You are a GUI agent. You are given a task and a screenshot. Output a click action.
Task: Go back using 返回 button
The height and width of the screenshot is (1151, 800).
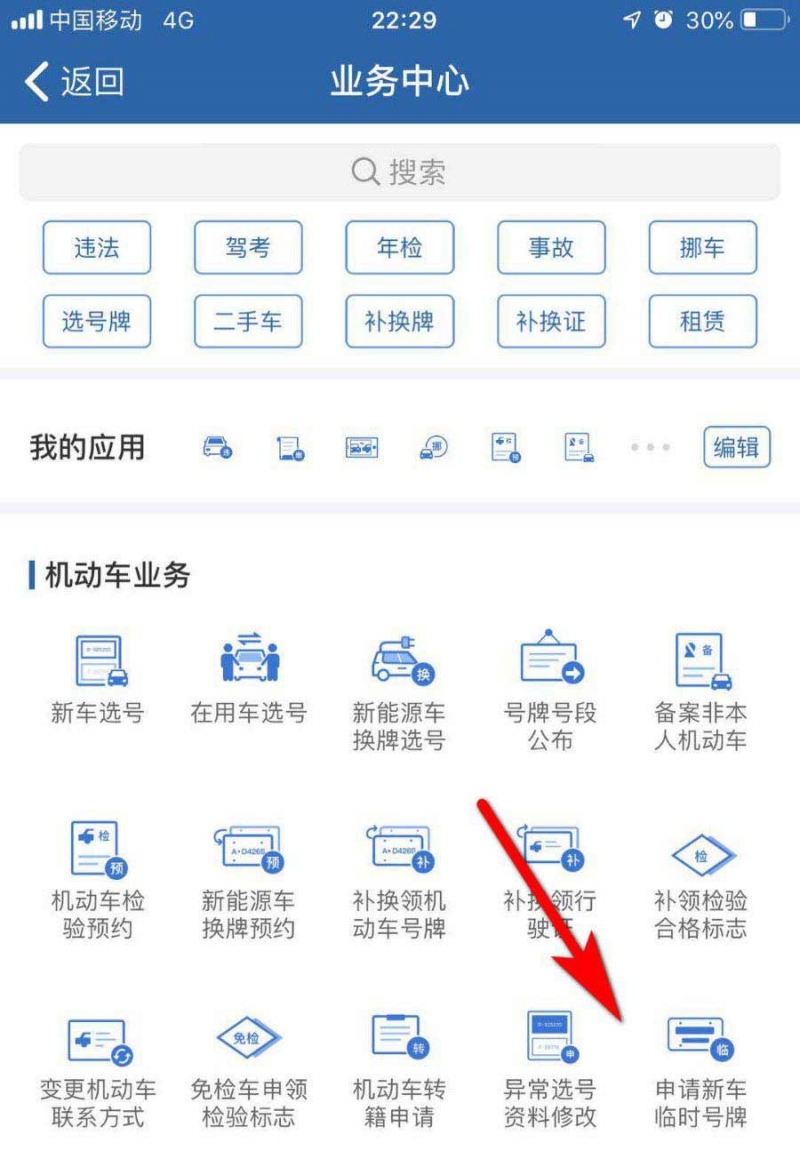[x=75, y=82]
